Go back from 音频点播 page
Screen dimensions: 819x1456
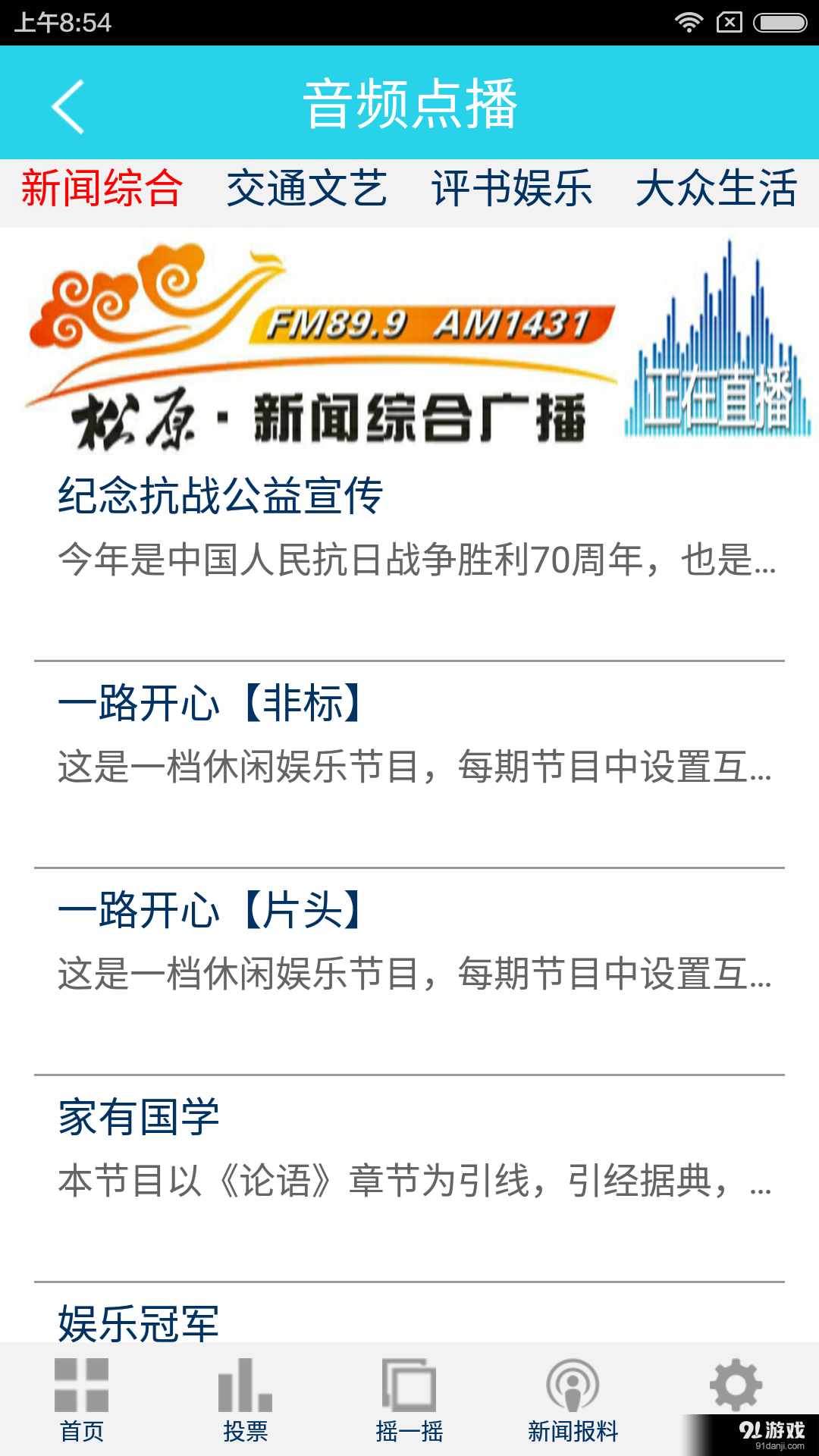tap(68, 106)
